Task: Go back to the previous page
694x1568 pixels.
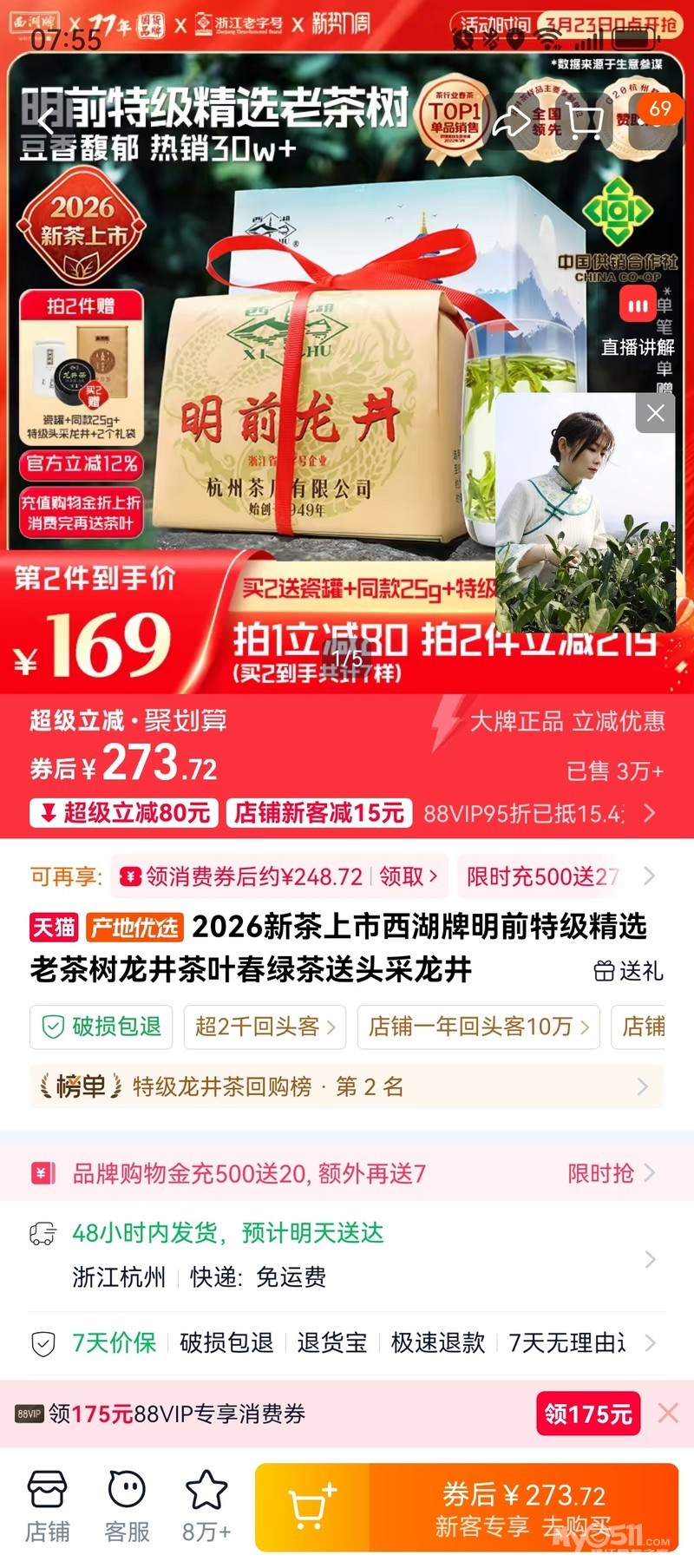Action: tap(45, 122)
